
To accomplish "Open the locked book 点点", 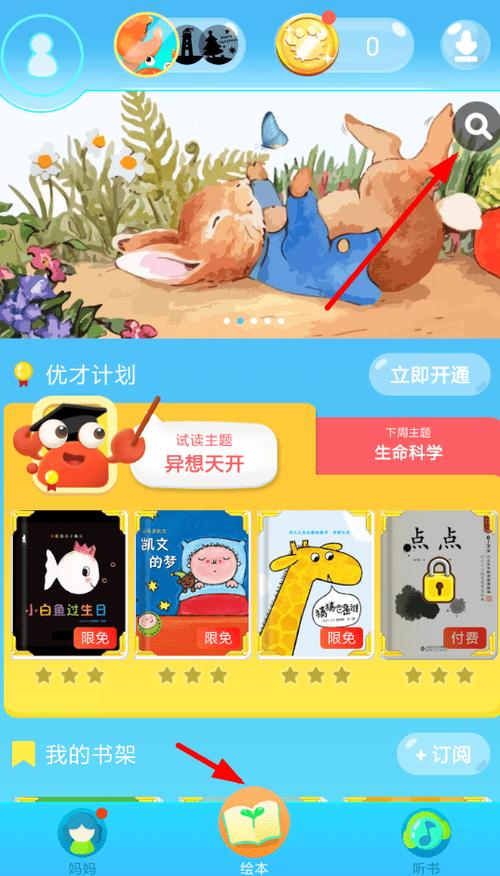I will pyautogui.click(x=439, y=584).
